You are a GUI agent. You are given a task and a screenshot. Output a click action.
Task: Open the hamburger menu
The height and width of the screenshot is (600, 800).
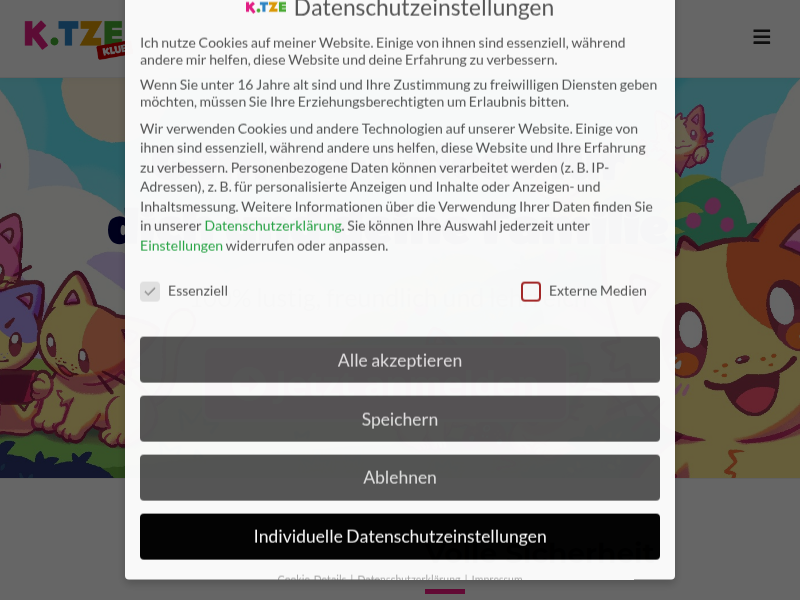761,37
